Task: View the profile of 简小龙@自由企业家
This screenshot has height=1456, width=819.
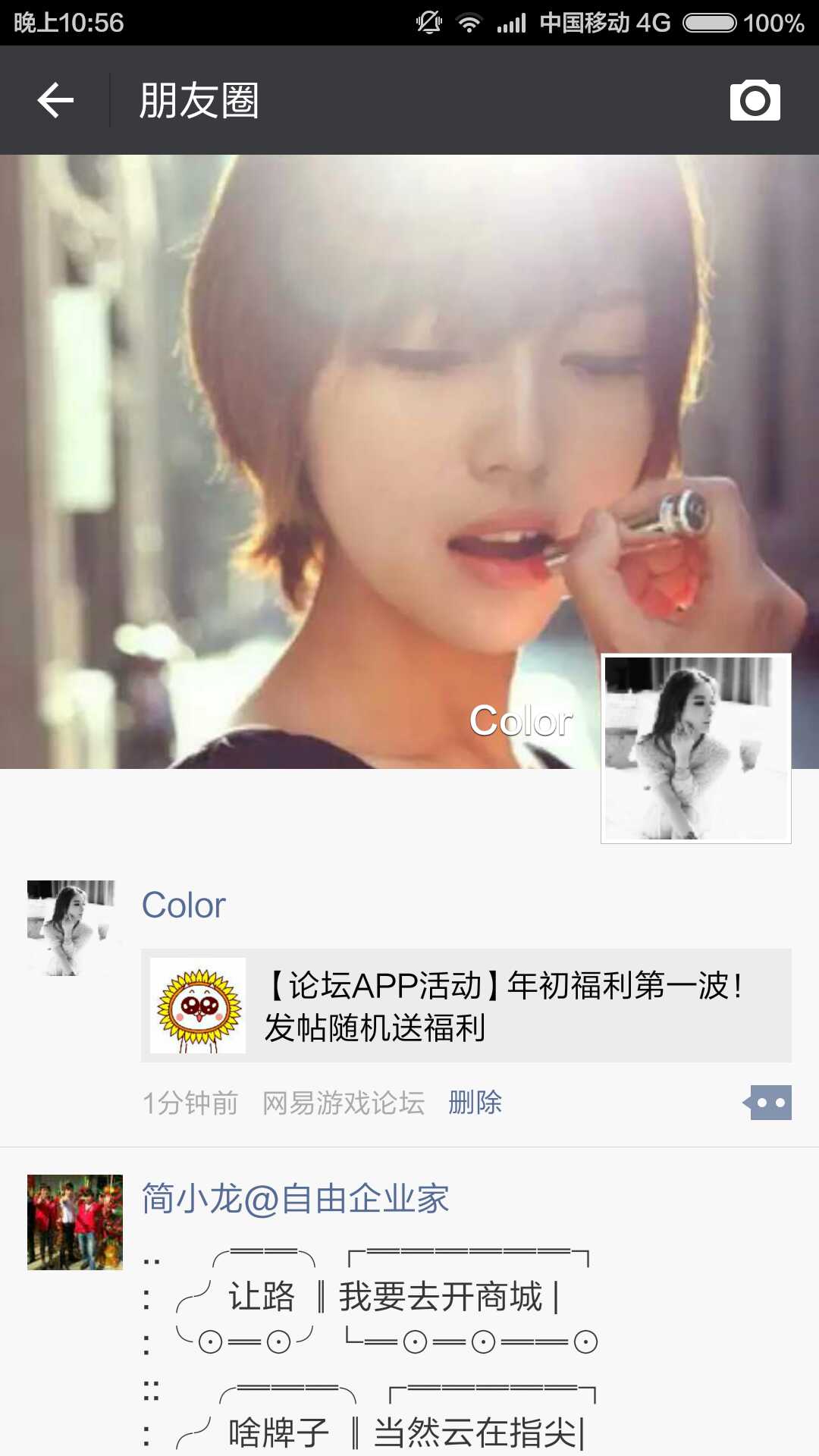Action: [295, 1199]
